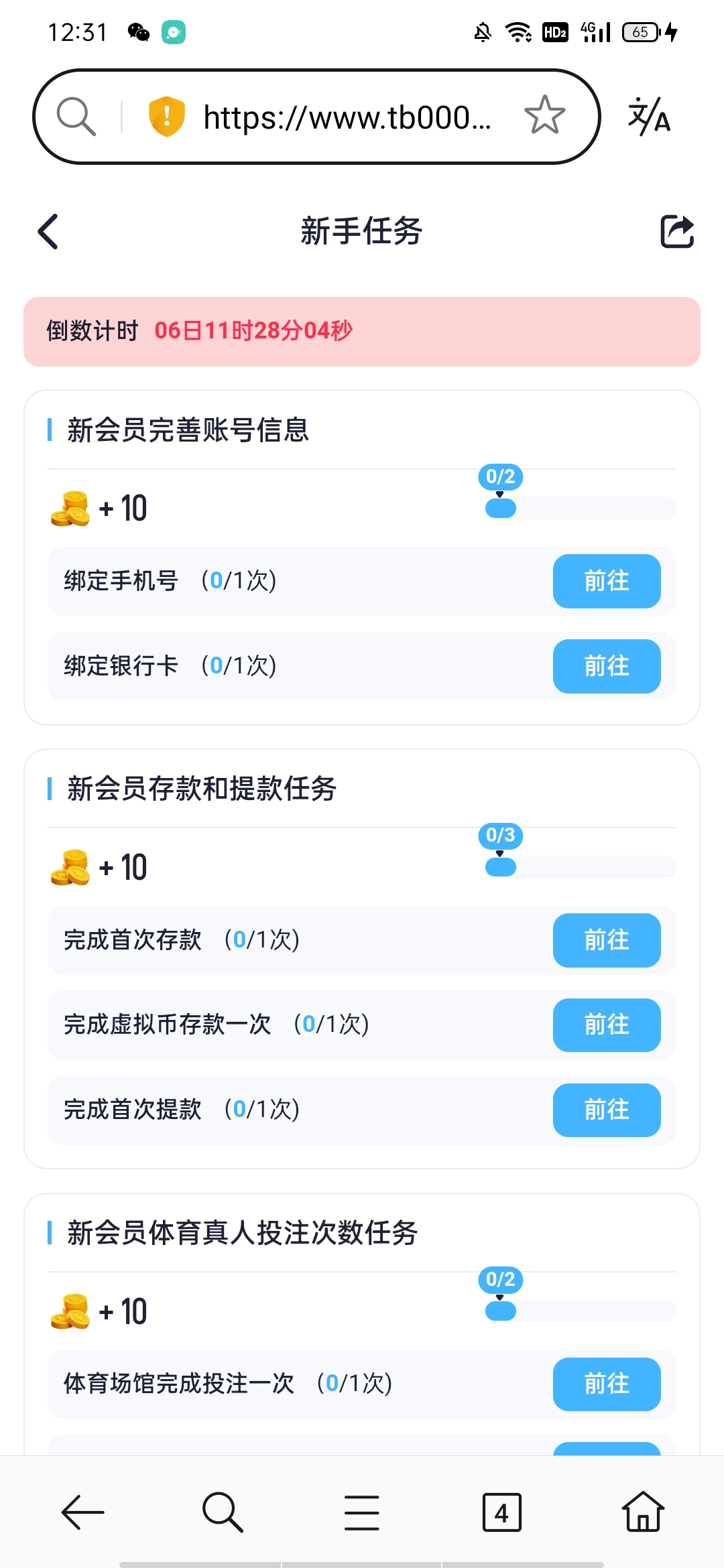Tap the address bar URL field

click(x=349, y=116)
